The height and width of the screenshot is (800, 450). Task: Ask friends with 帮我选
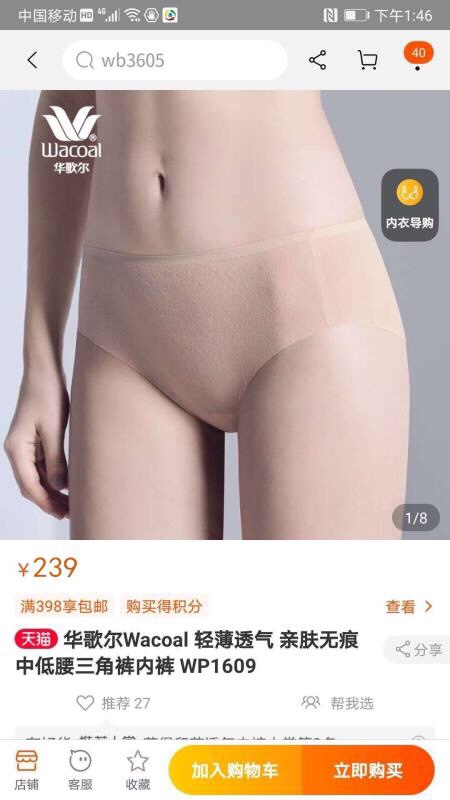(338, 703)
